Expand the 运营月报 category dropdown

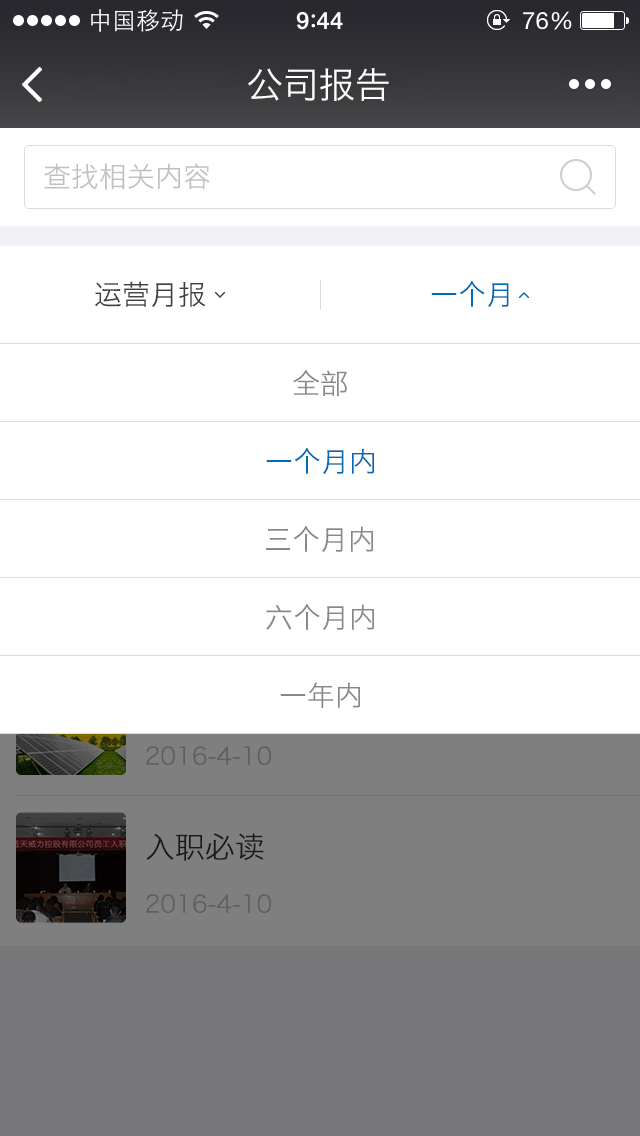tap(160, 295)
